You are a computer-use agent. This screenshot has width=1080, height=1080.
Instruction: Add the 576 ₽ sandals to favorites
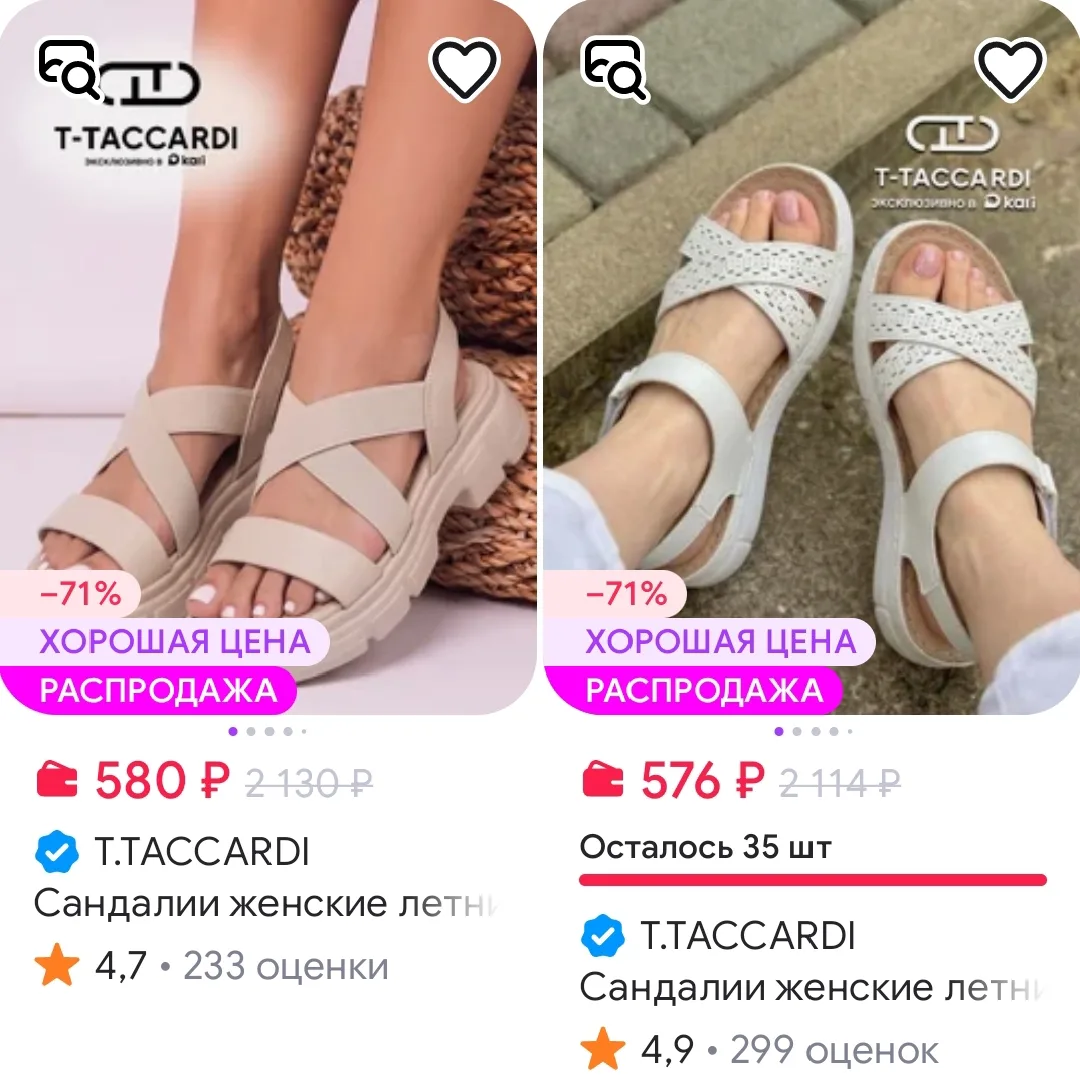1010,69
